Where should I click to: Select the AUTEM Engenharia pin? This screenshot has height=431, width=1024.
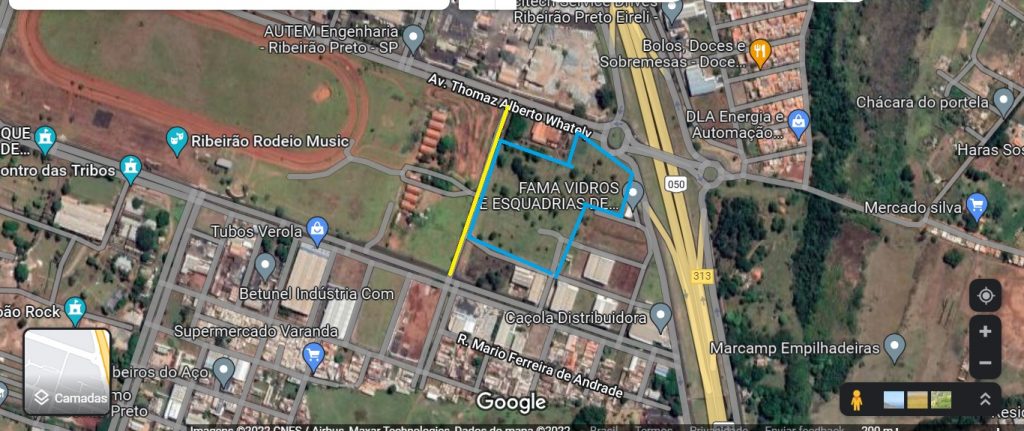412,39
